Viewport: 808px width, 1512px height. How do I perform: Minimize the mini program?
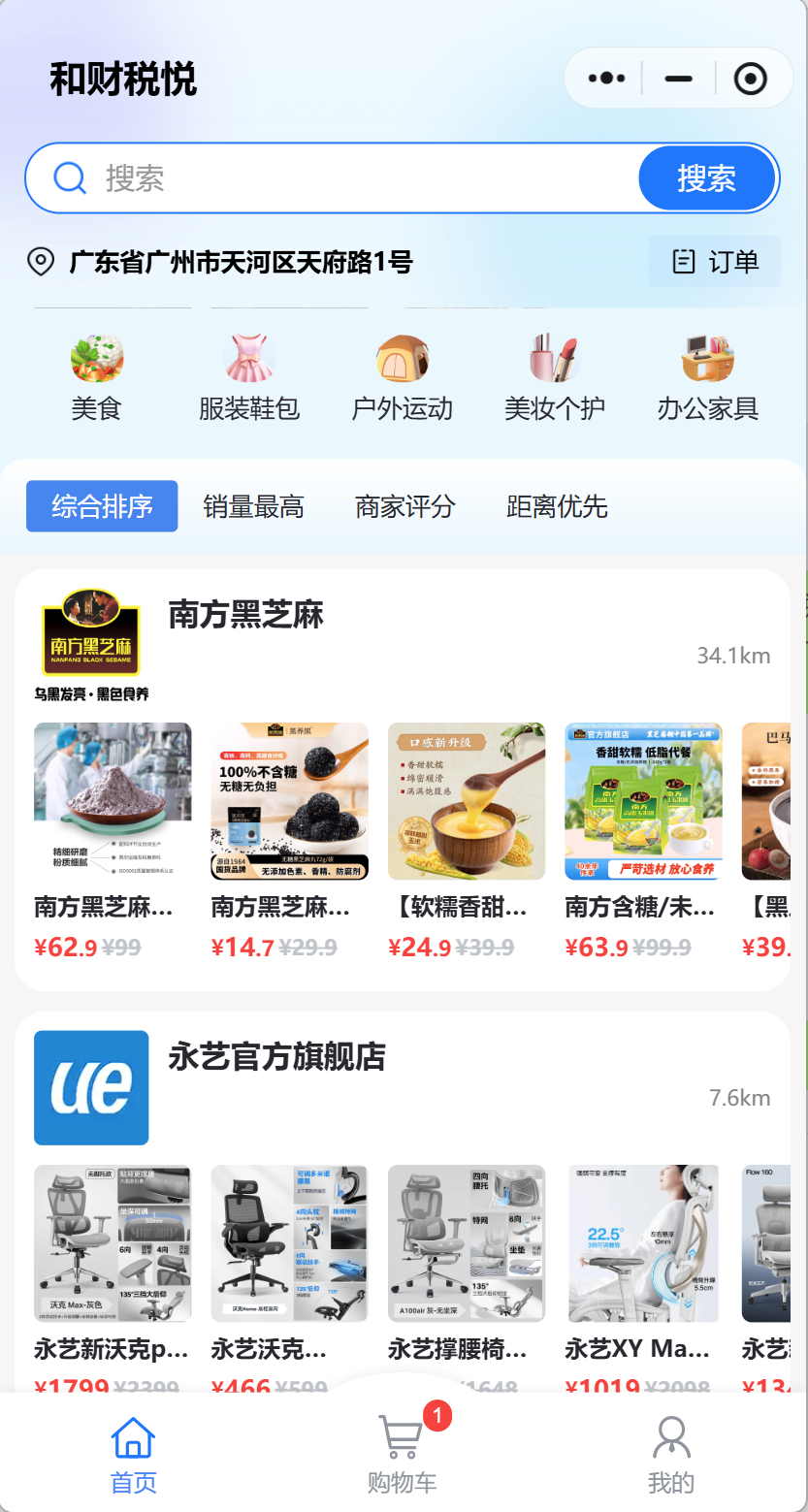point(678,79)
